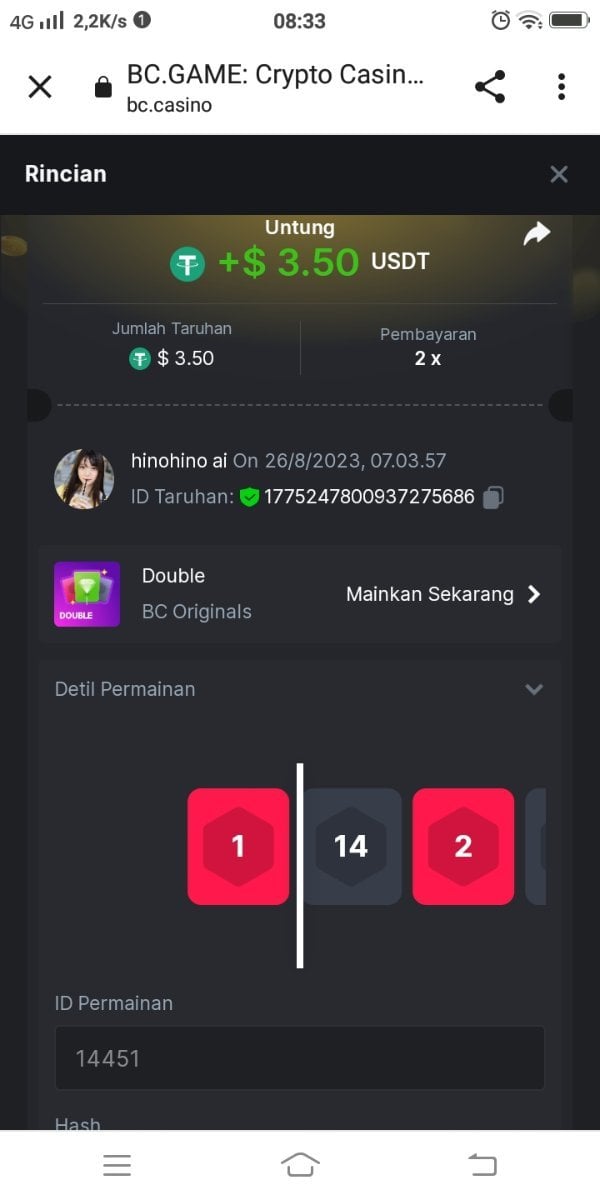
Task: Open the browser overflow menu
Action: [x=561, y=87]
